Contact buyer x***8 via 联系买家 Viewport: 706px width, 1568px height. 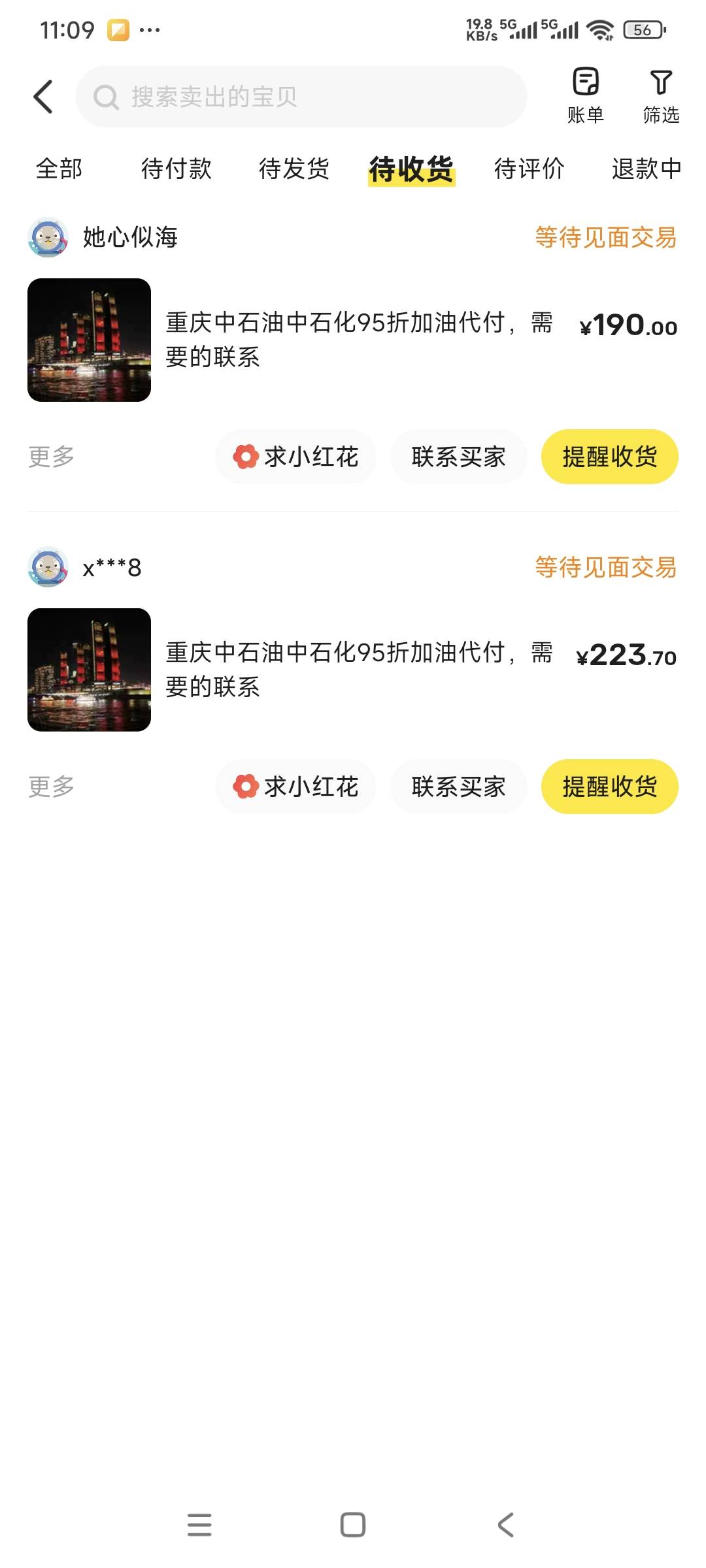tap(458, 787)
